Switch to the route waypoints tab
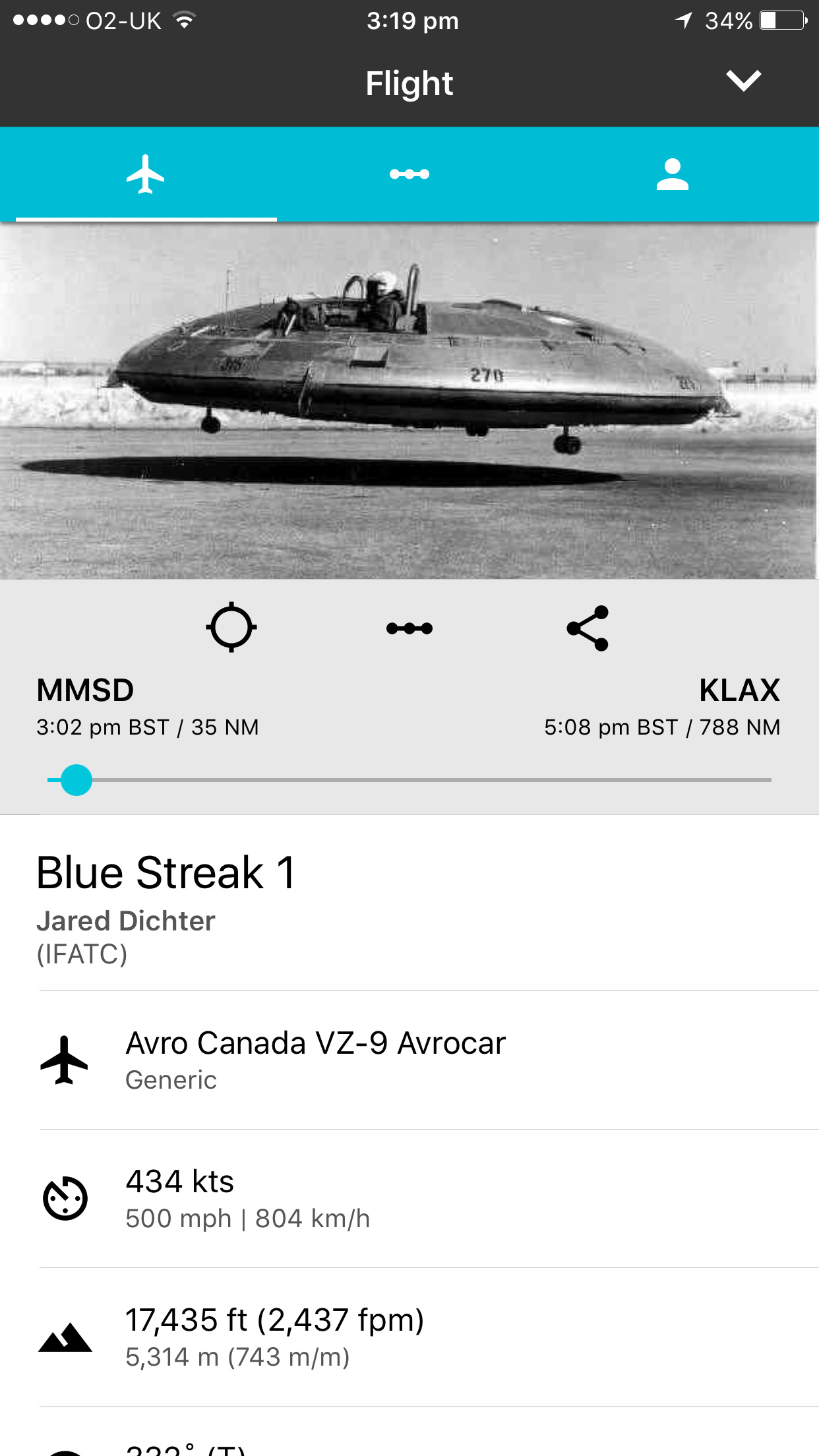This screenshot has height=1456, width=819. pos(409,175)
